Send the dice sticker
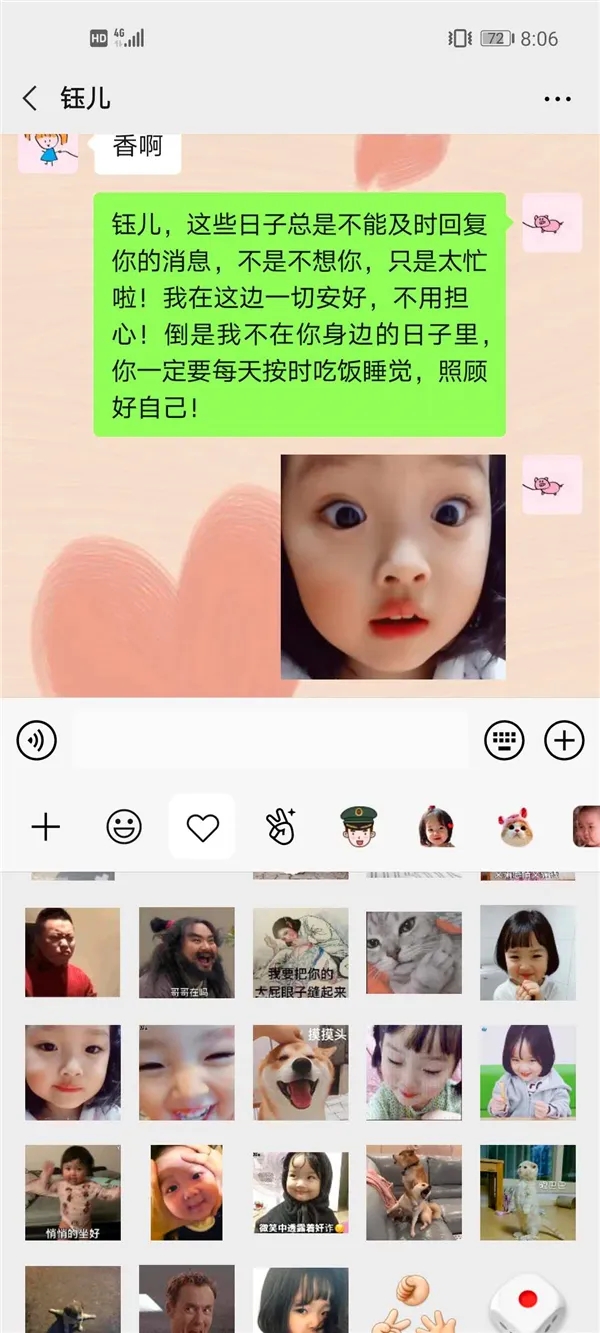This screenshot has width=600, height=1333. click(527, 1300)
